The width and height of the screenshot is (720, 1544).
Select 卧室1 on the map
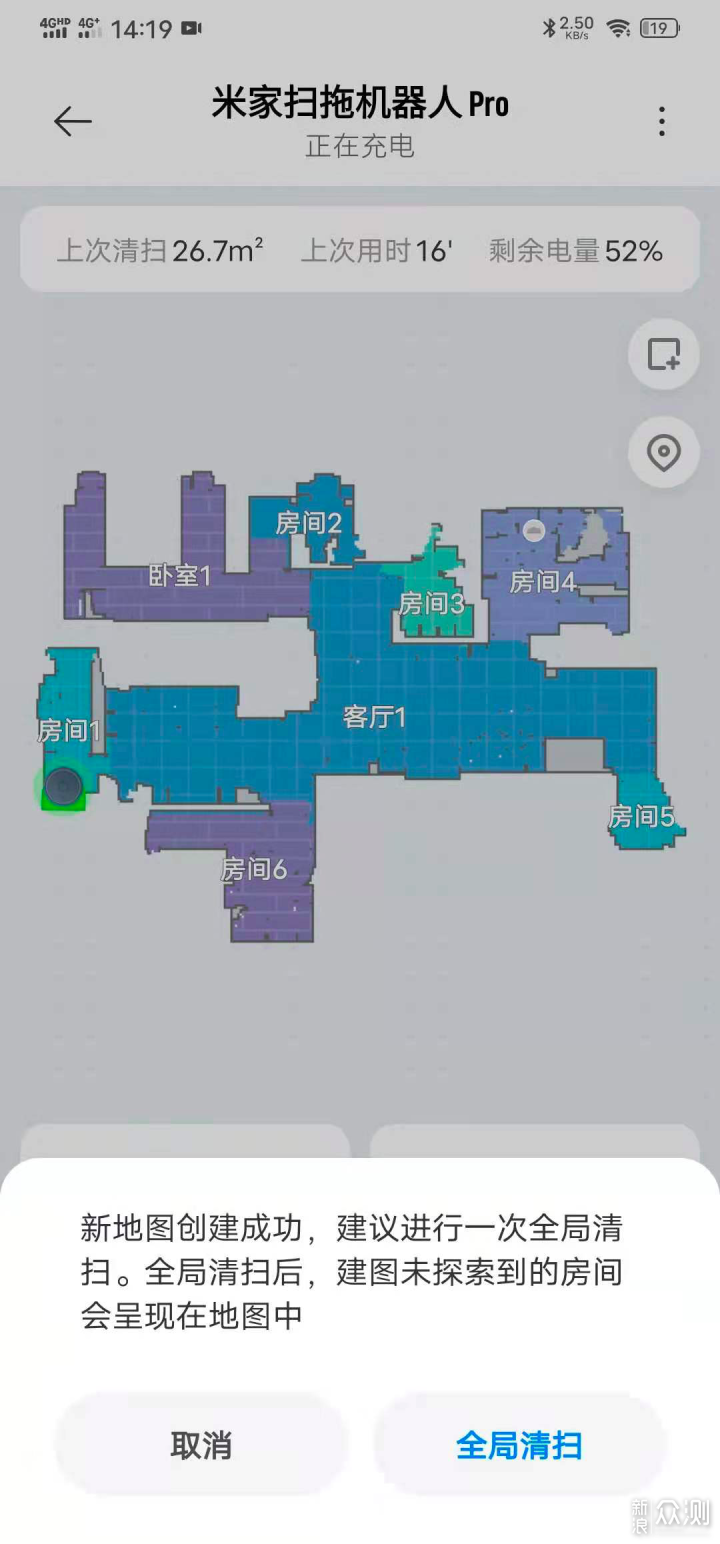pyautogui.click(x=181, y=575)
